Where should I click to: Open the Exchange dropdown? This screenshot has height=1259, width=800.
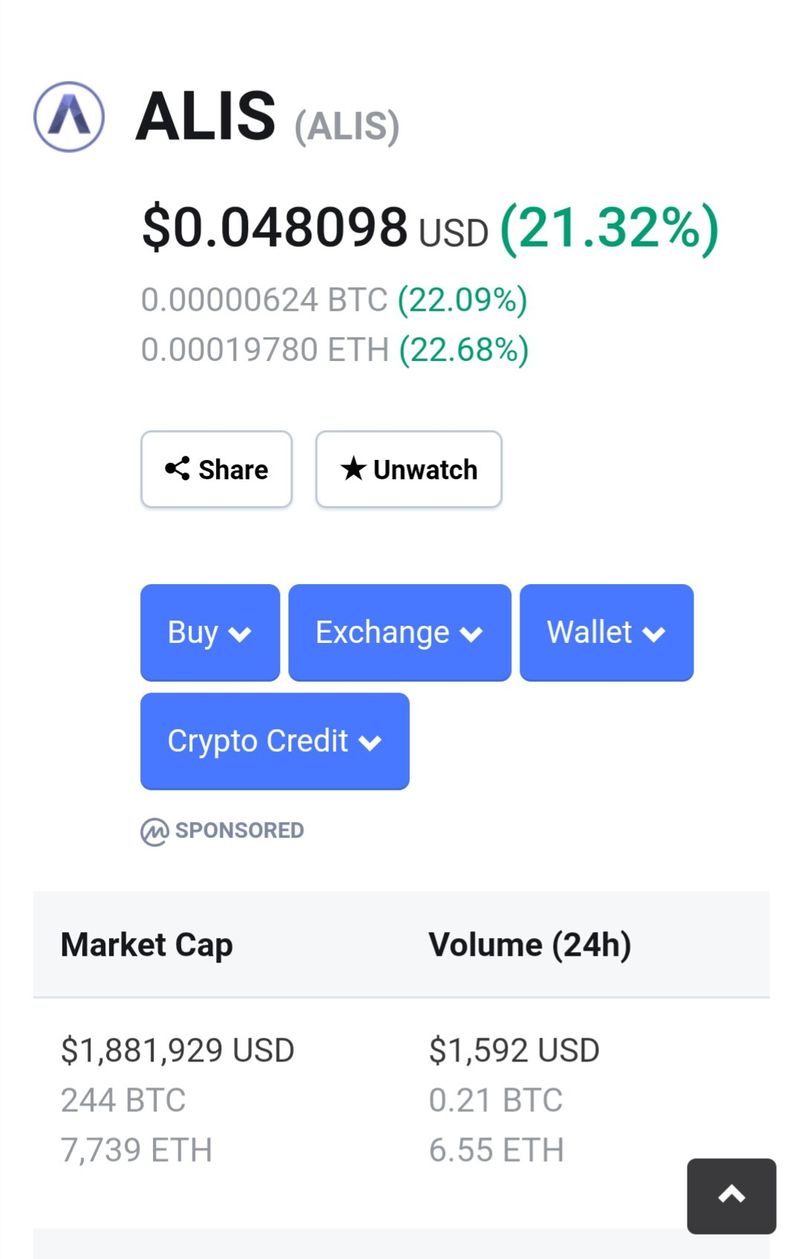click(x=399, y=632)
